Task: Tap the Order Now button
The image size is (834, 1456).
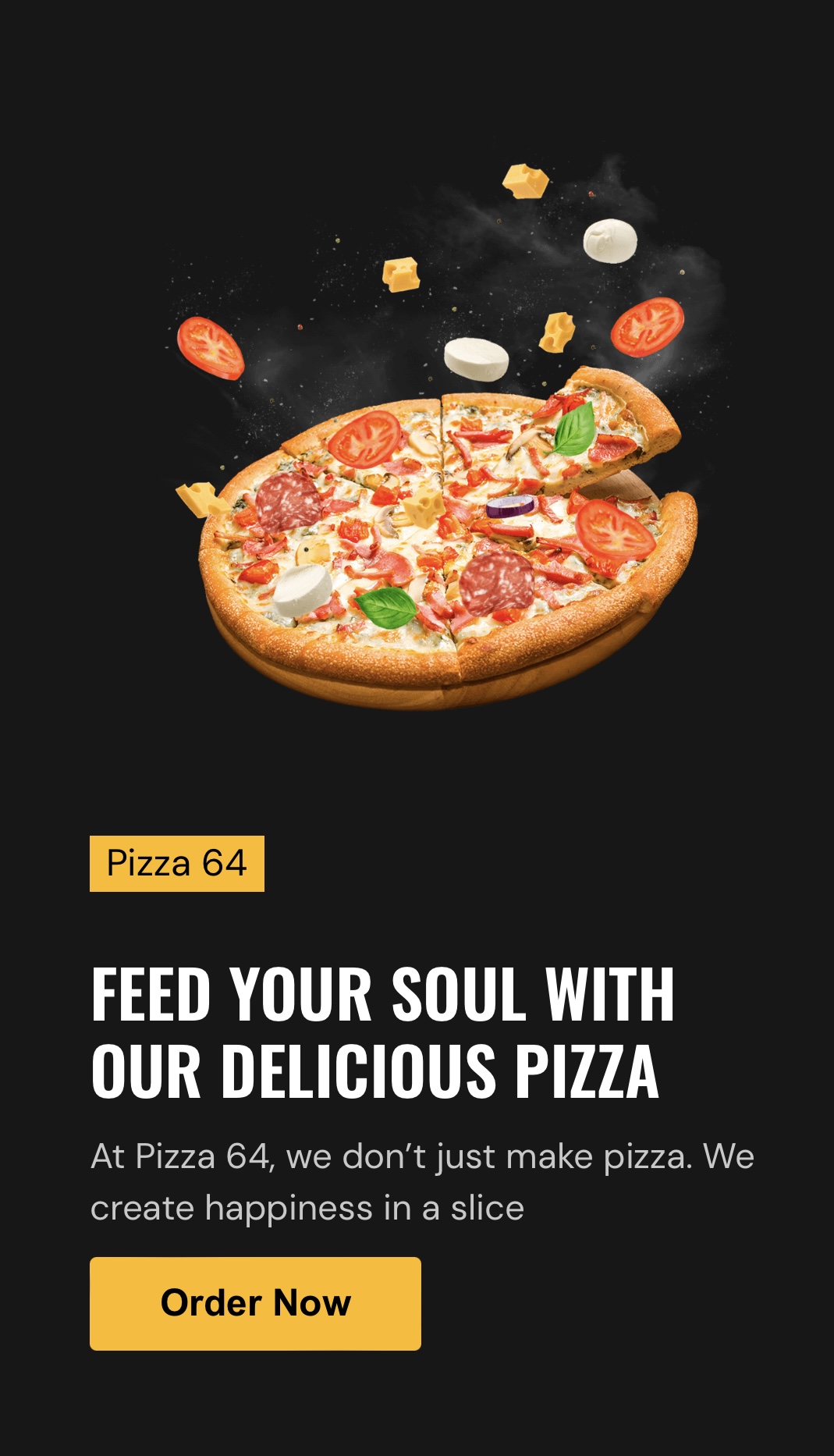Action: click(x=255, y=1303)
